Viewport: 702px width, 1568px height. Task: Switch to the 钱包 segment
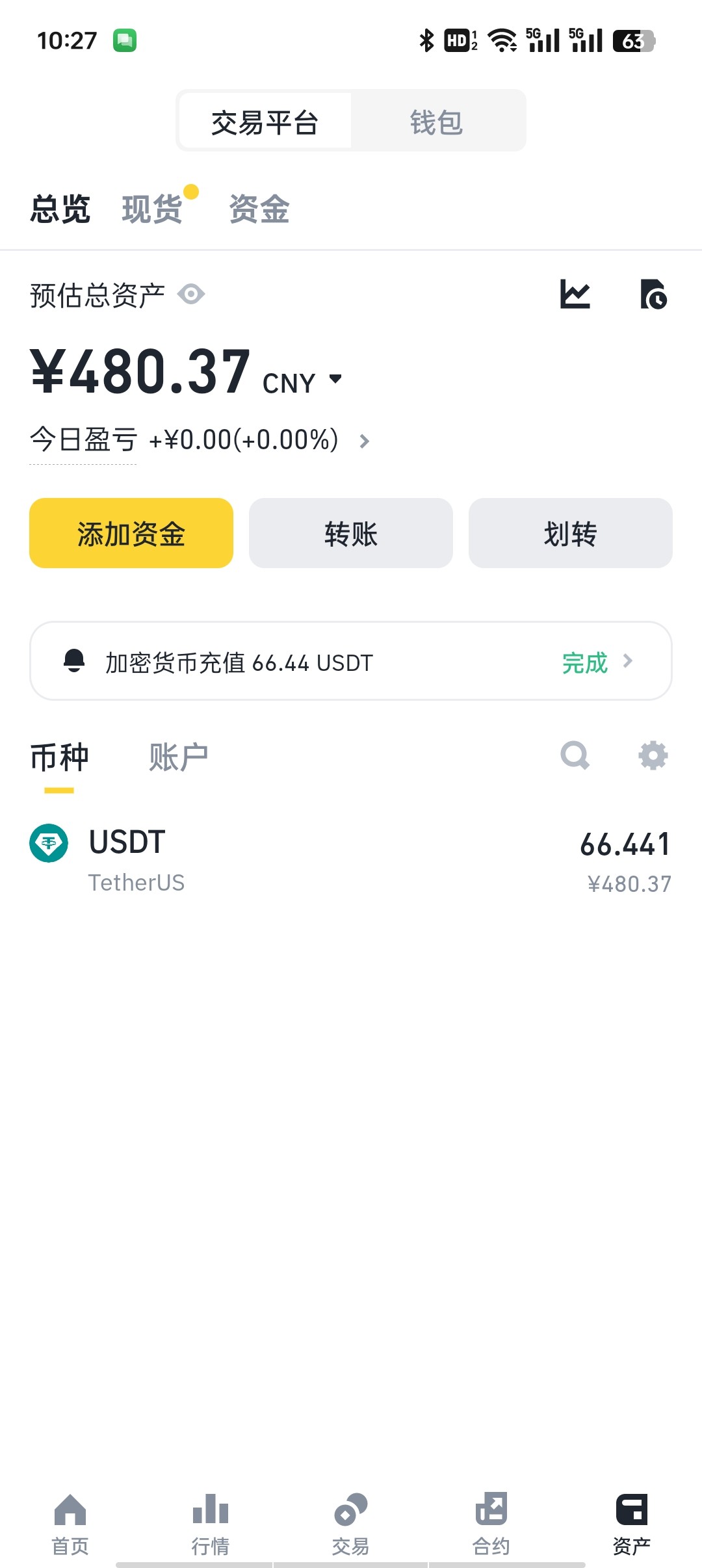(x=437, y=122)
